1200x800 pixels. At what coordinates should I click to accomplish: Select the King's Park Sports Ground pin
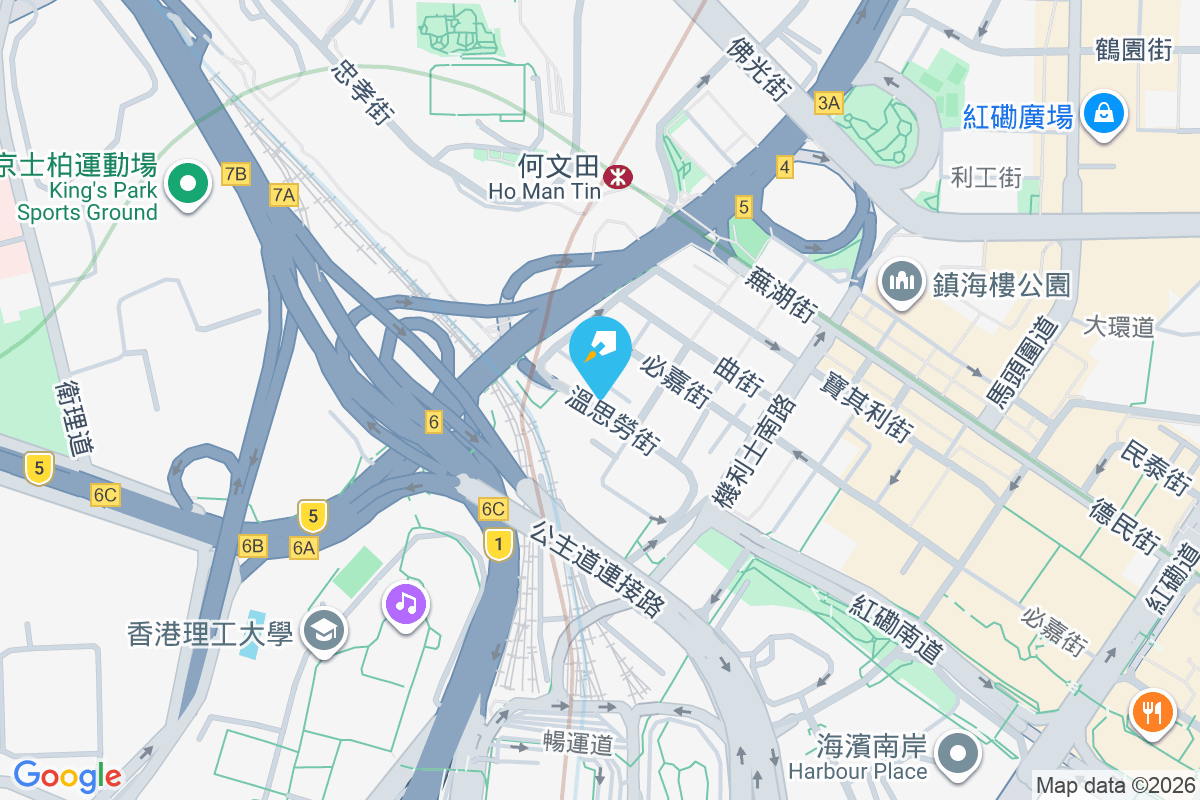point(187,184)
